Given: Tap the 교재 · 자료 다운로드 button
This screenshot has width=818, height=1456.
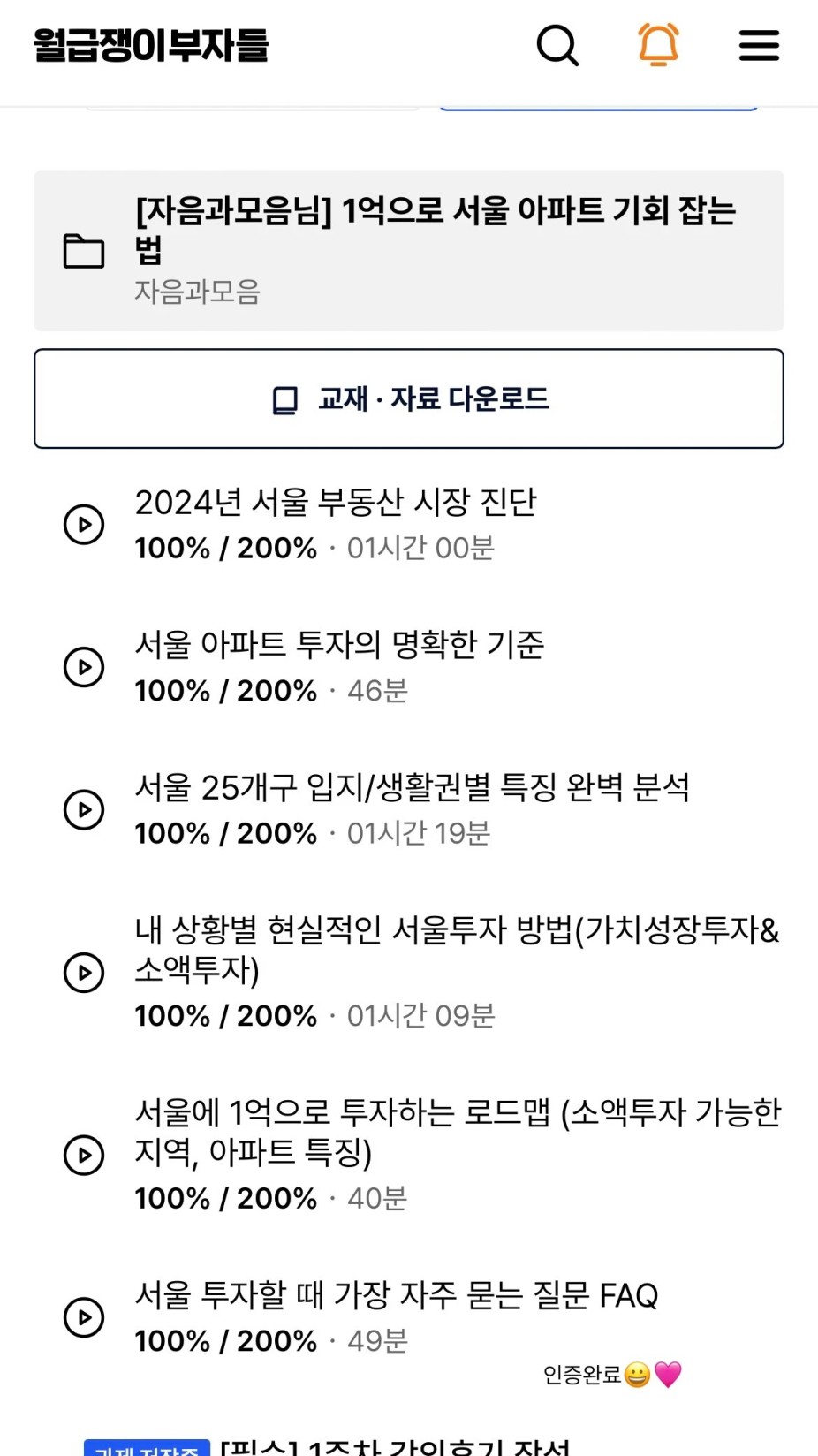Looking at the screenshot, I should point(409,398).
